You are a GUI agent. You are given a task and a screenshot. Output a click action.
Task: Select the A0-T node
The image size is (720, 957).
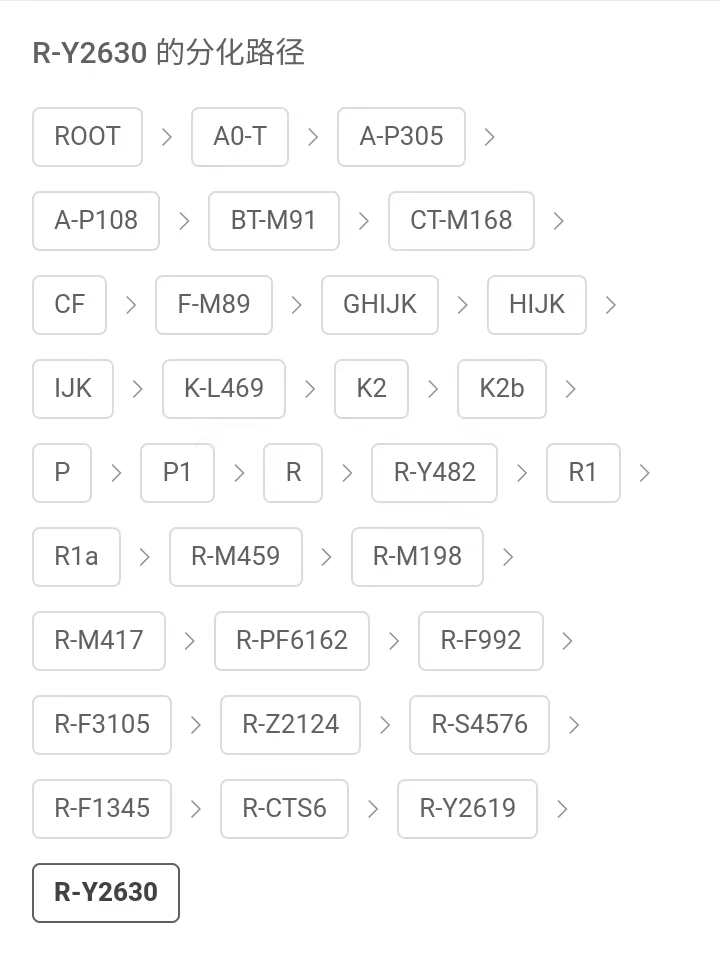click(x=240, y=137)
